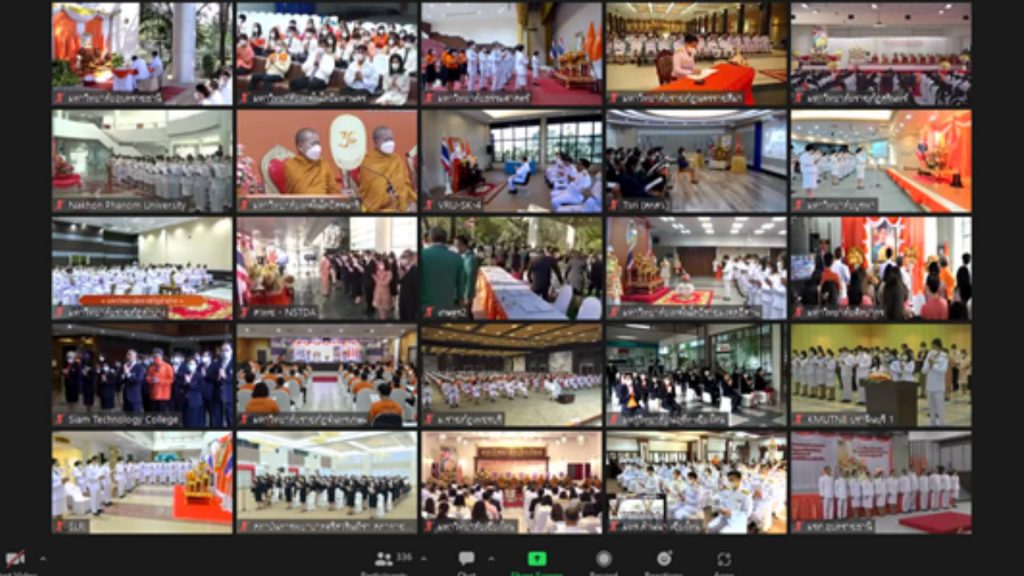Viewport: 1024px width, 576px height.
Task: Start recording the meeting
Action: tap(603, 560)
